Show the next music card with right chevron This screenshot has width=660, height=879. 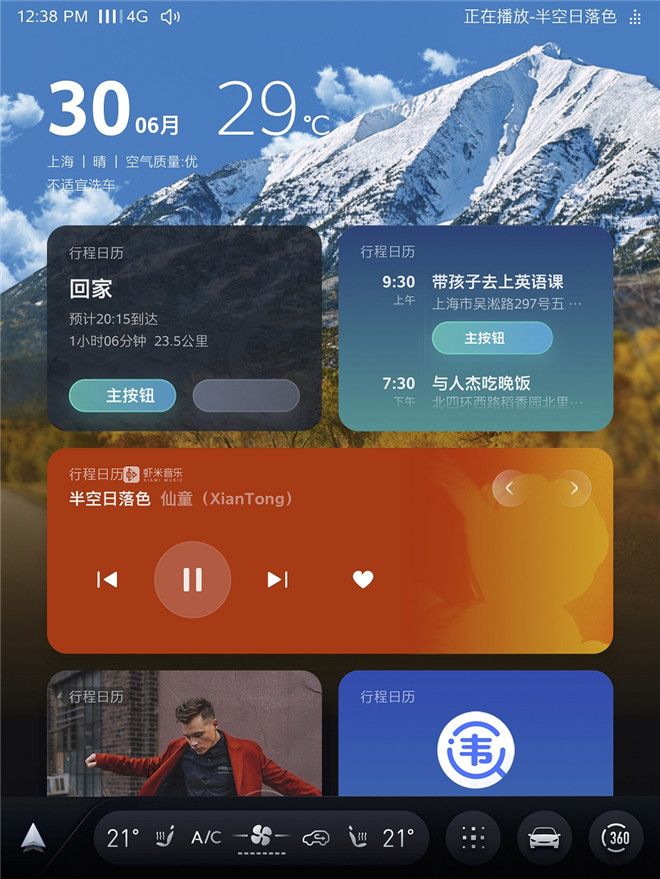pyautogui.click(x=573, y=488)
